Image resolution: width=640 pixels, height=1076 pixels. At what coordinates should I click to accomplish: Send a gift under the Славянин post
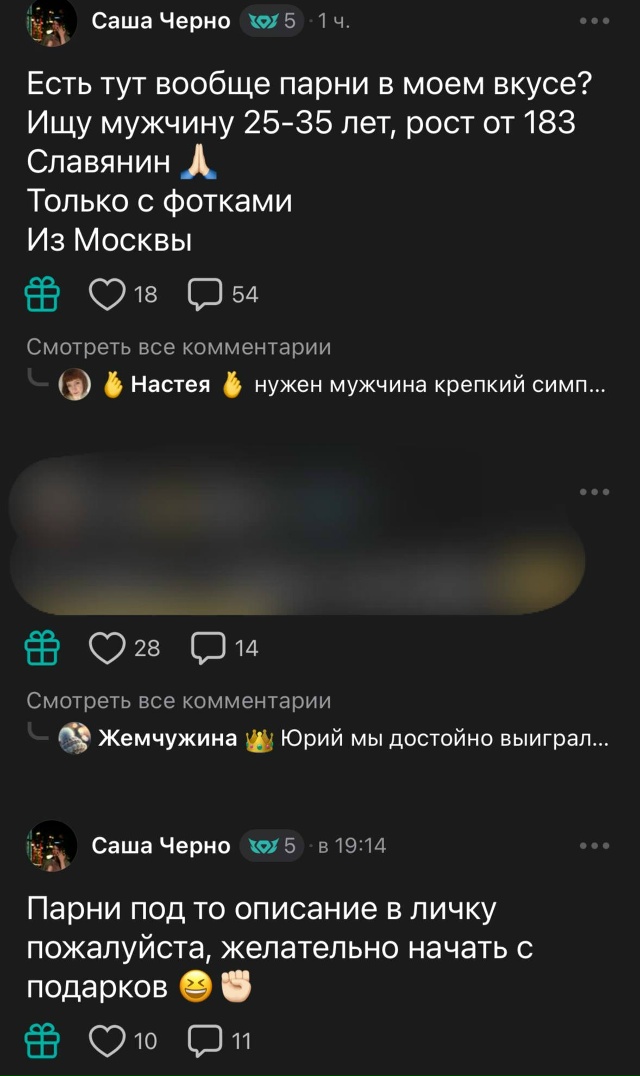(x=42, y=294)
